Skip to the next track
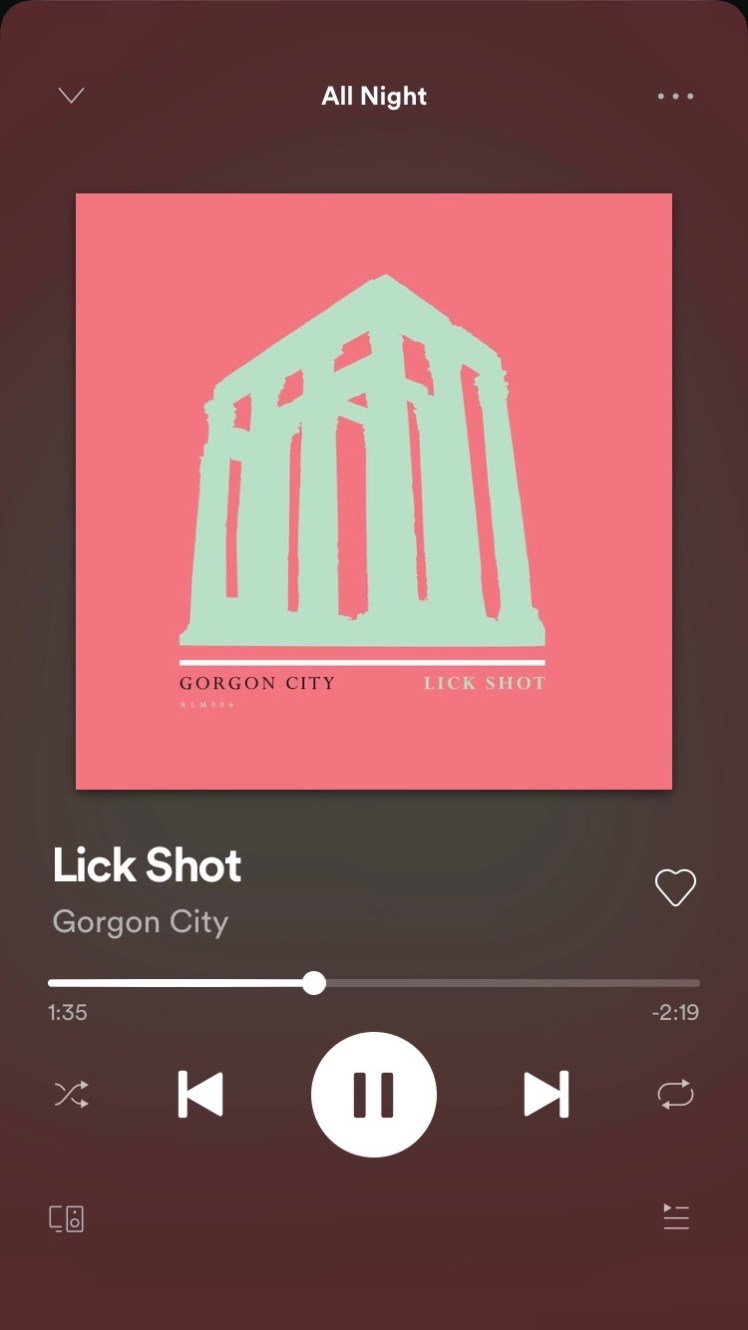This screenshot has width=748, height=1330. (x=546, y=1094)
